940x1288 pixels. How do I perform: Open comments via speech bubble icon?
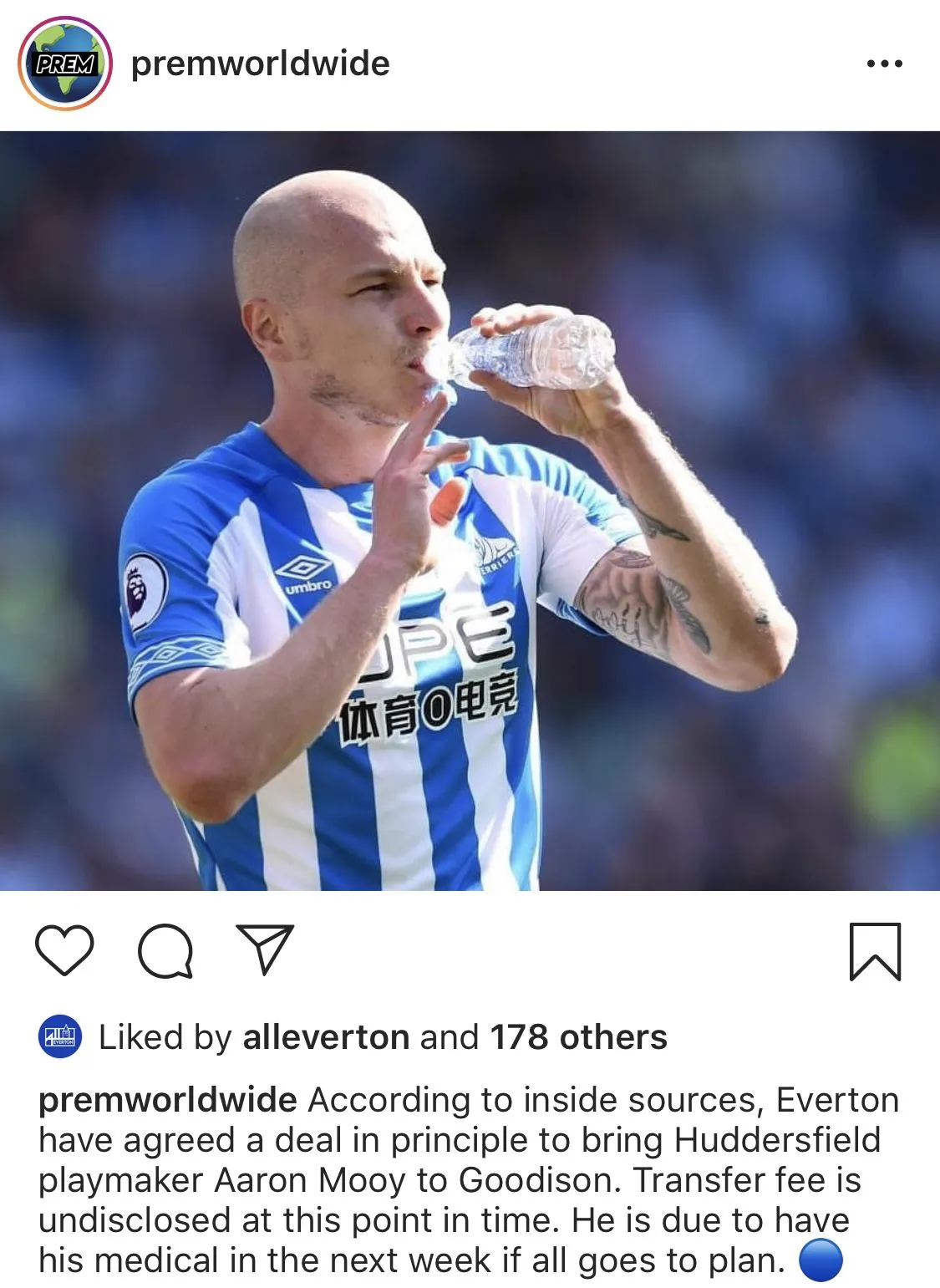click(x=165, y=950)
